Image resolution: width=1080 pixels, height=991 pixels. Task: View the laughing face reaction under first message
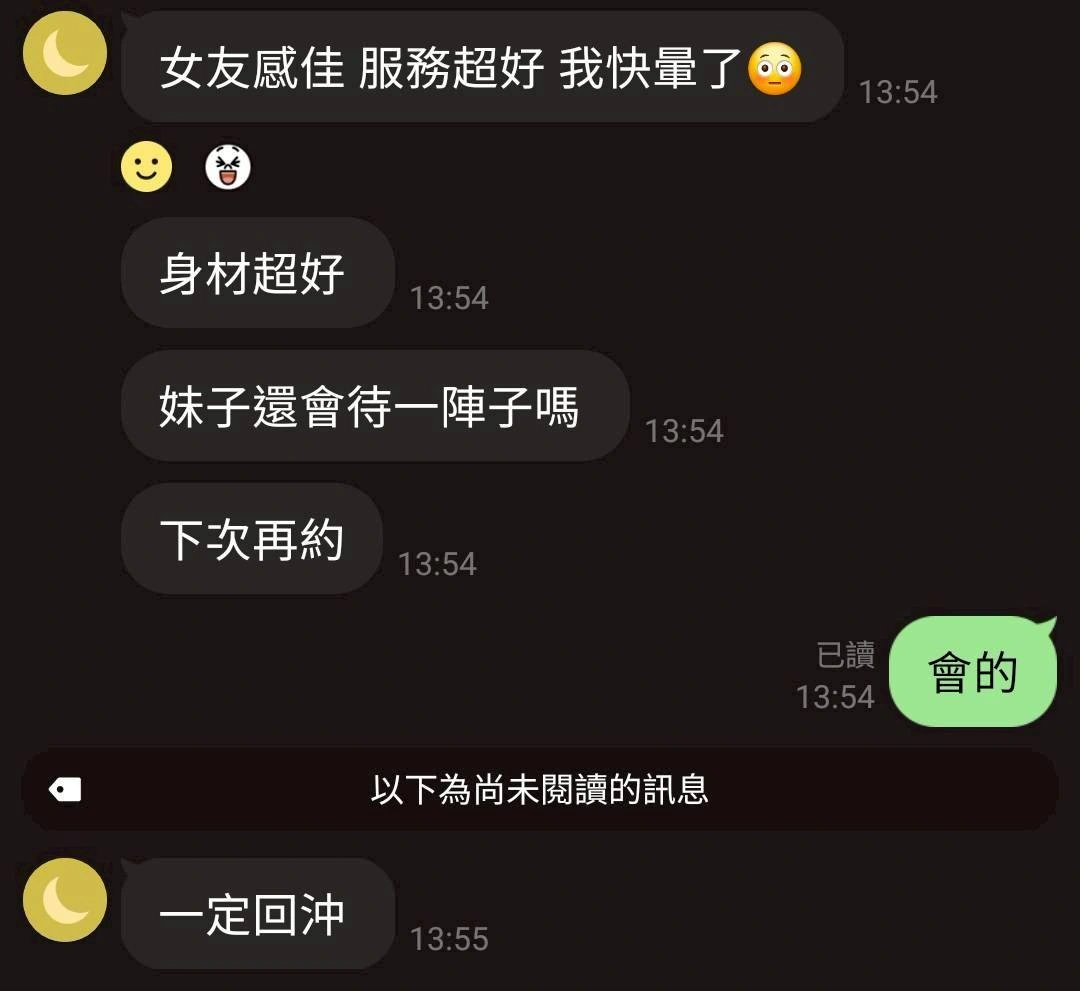(228, 168)
